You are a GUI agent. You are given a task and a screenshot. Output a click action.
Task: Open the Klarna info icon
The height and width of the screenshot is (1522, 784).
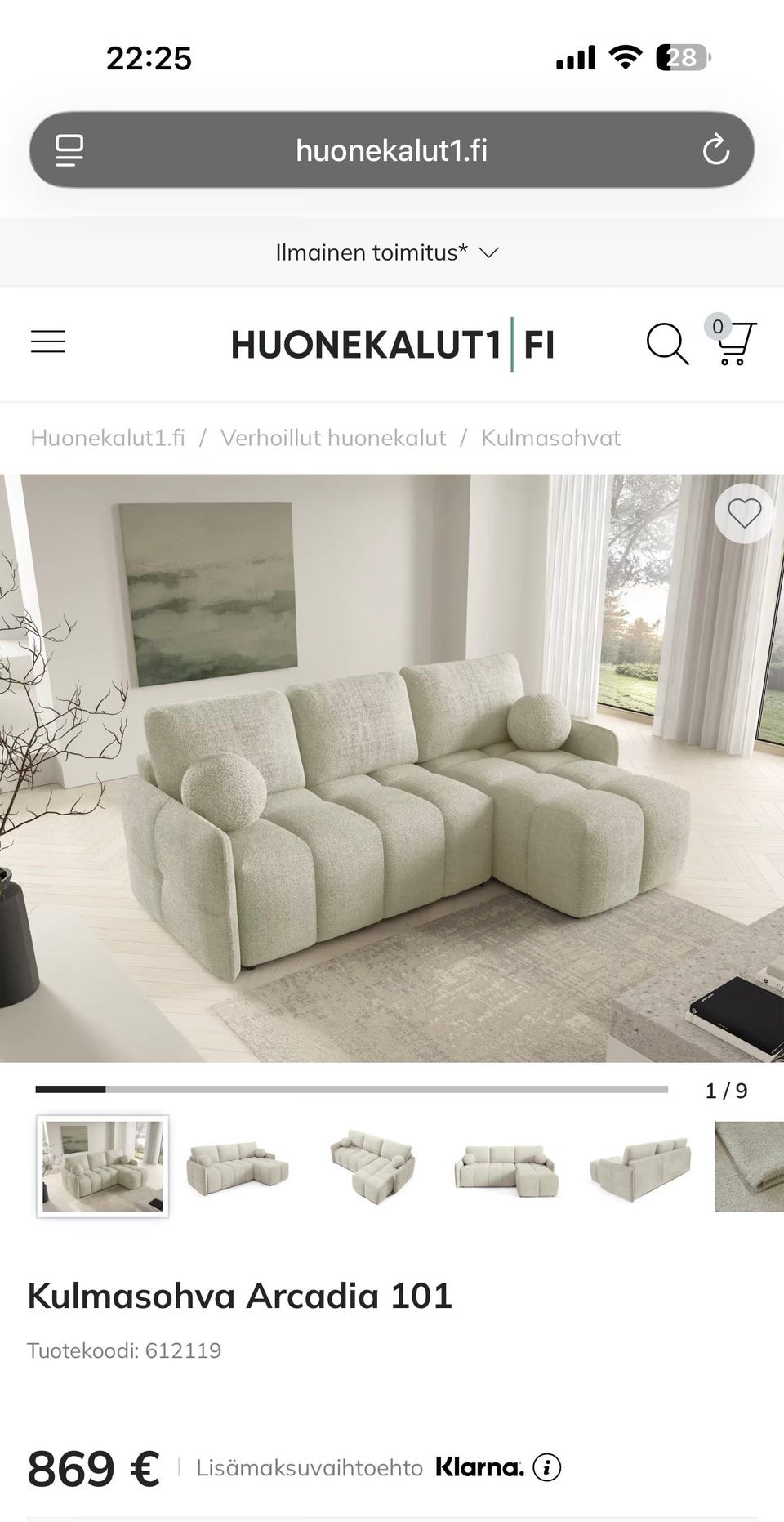click(x=547, y=1467)
